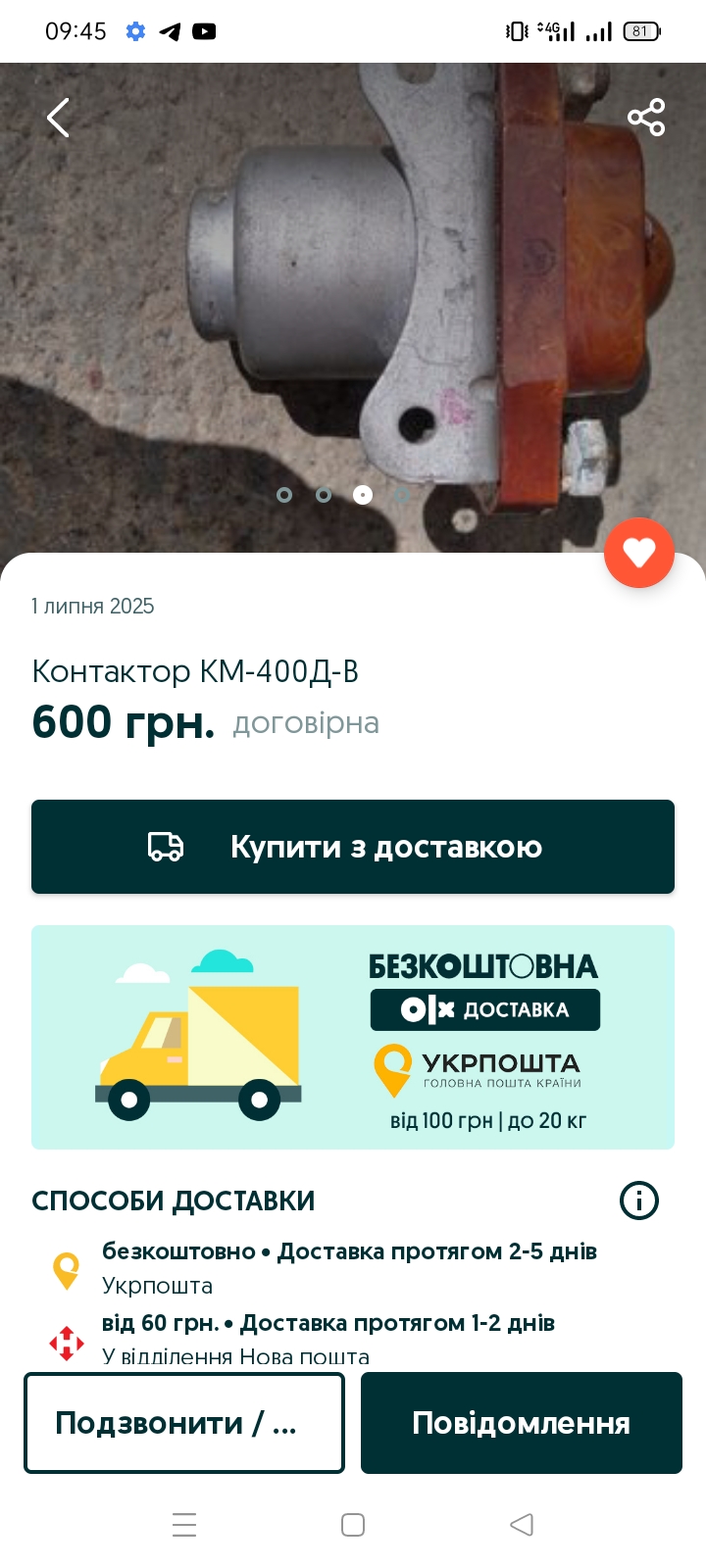706x1568 pixels.
Task: Tap 'Купити з доставкою' button
Action: point(353,847)
